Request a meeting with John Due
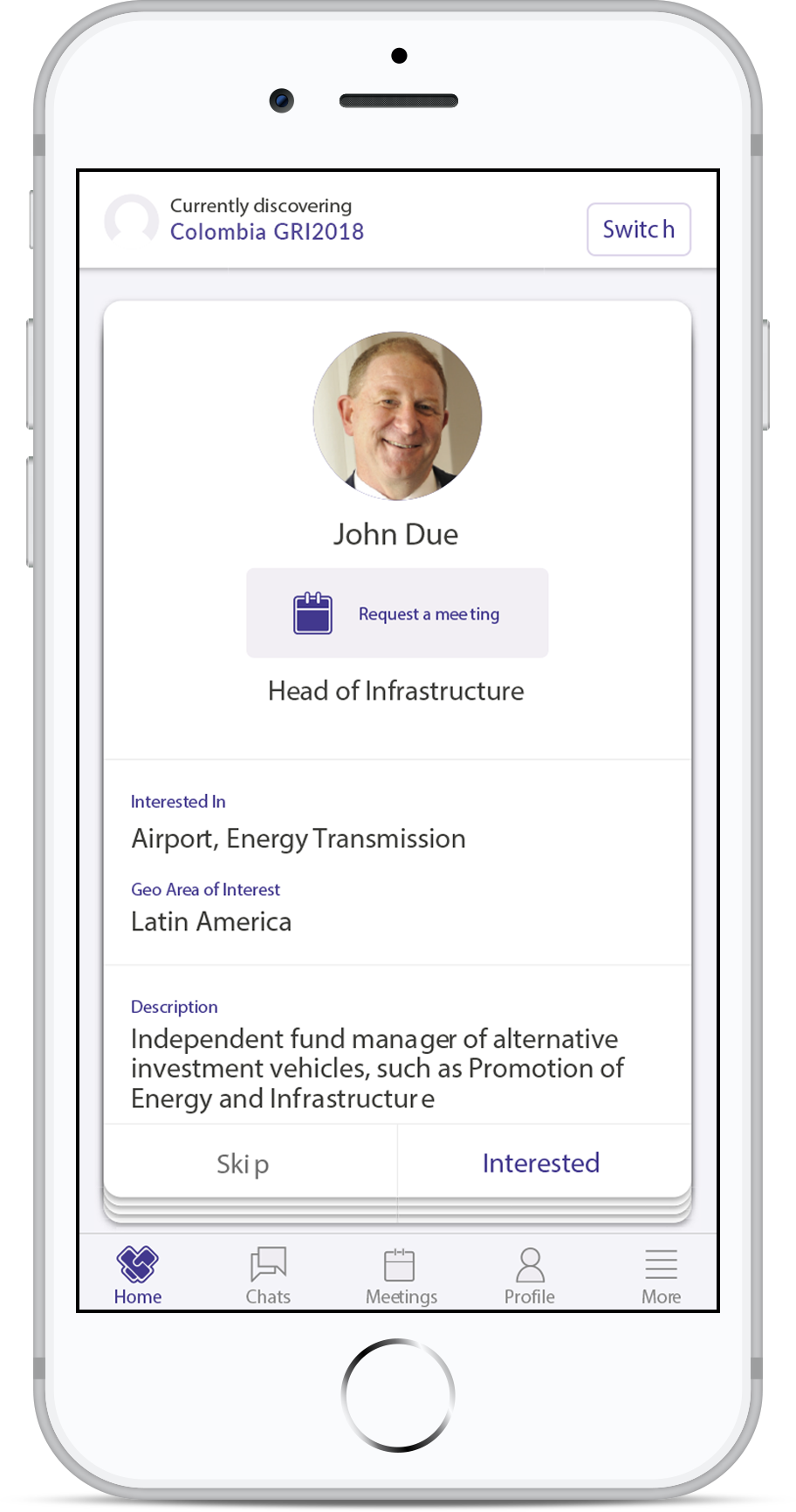 coord(397,613)
